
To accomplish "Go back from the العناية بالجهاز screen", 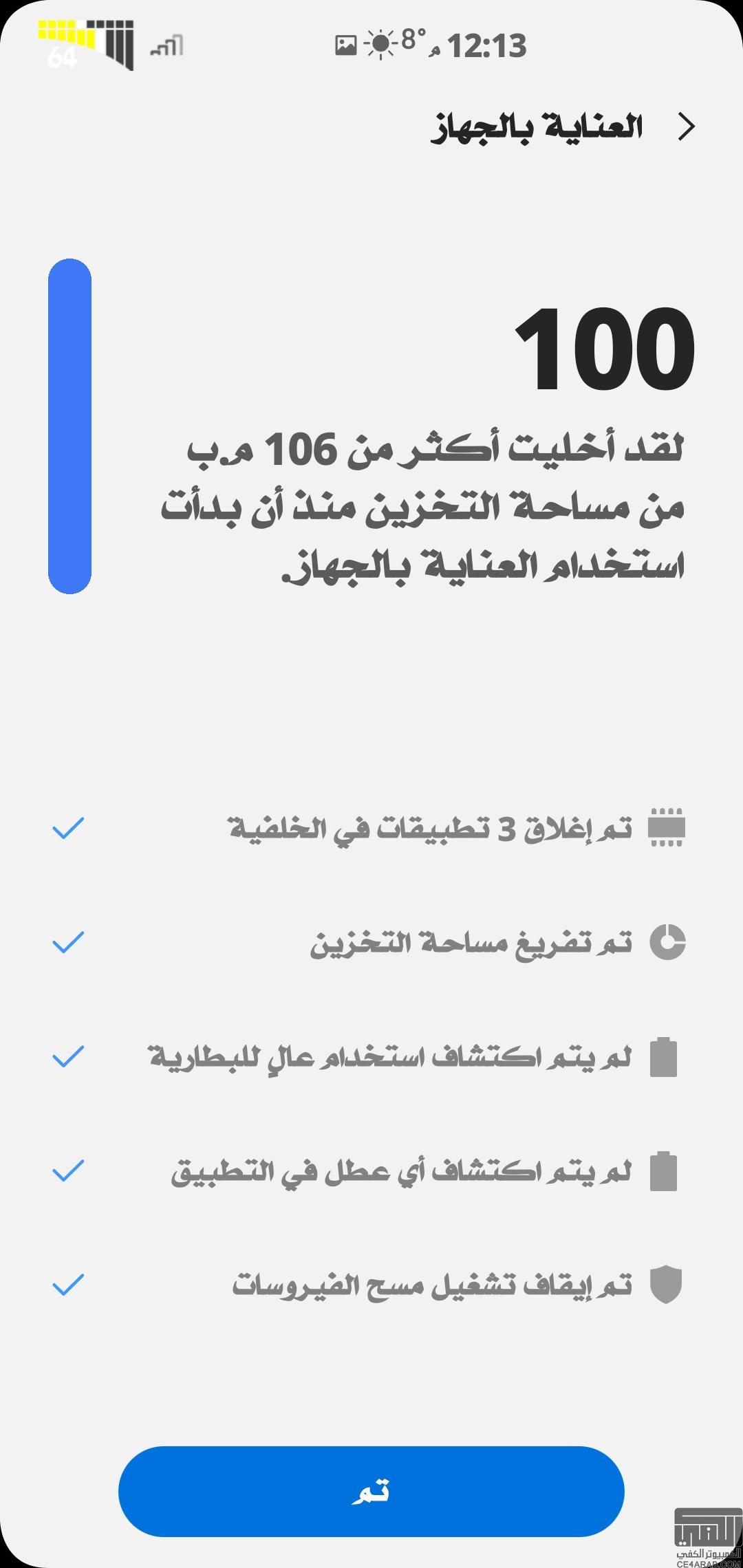I will 687,127.
